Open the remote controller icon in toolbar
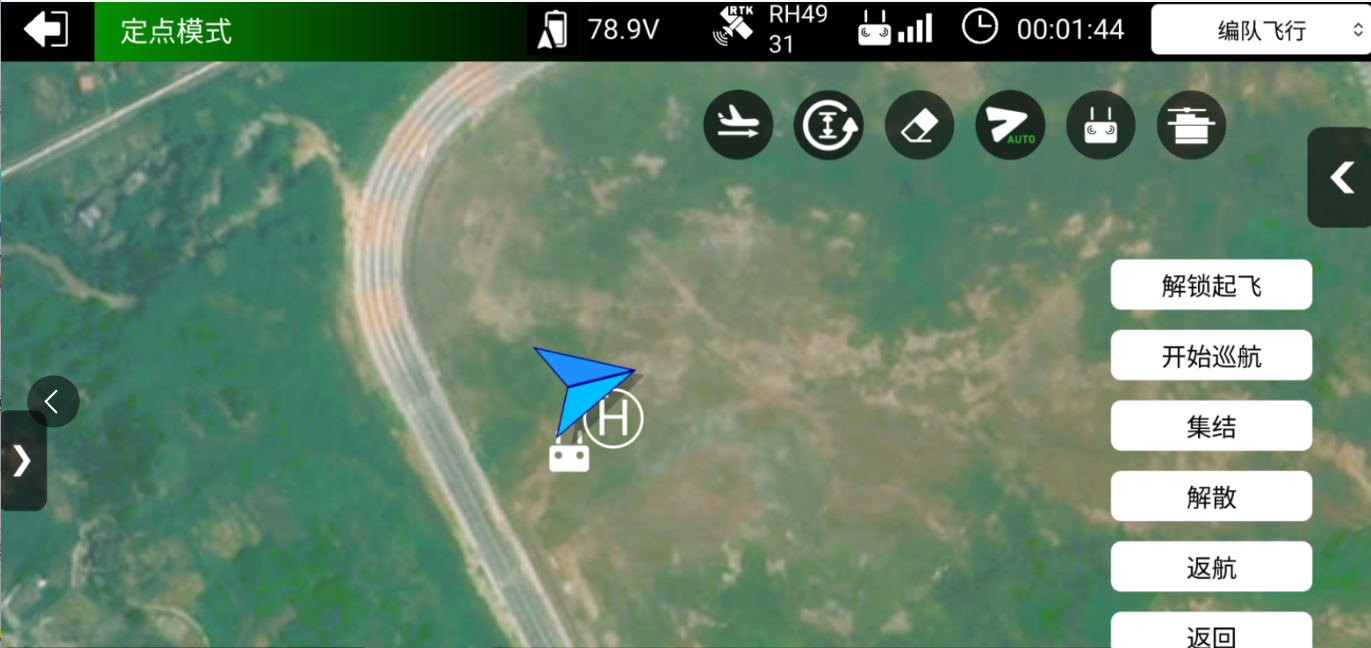This screenshot has width=1371, height=648. click(x=1101, y=125)
